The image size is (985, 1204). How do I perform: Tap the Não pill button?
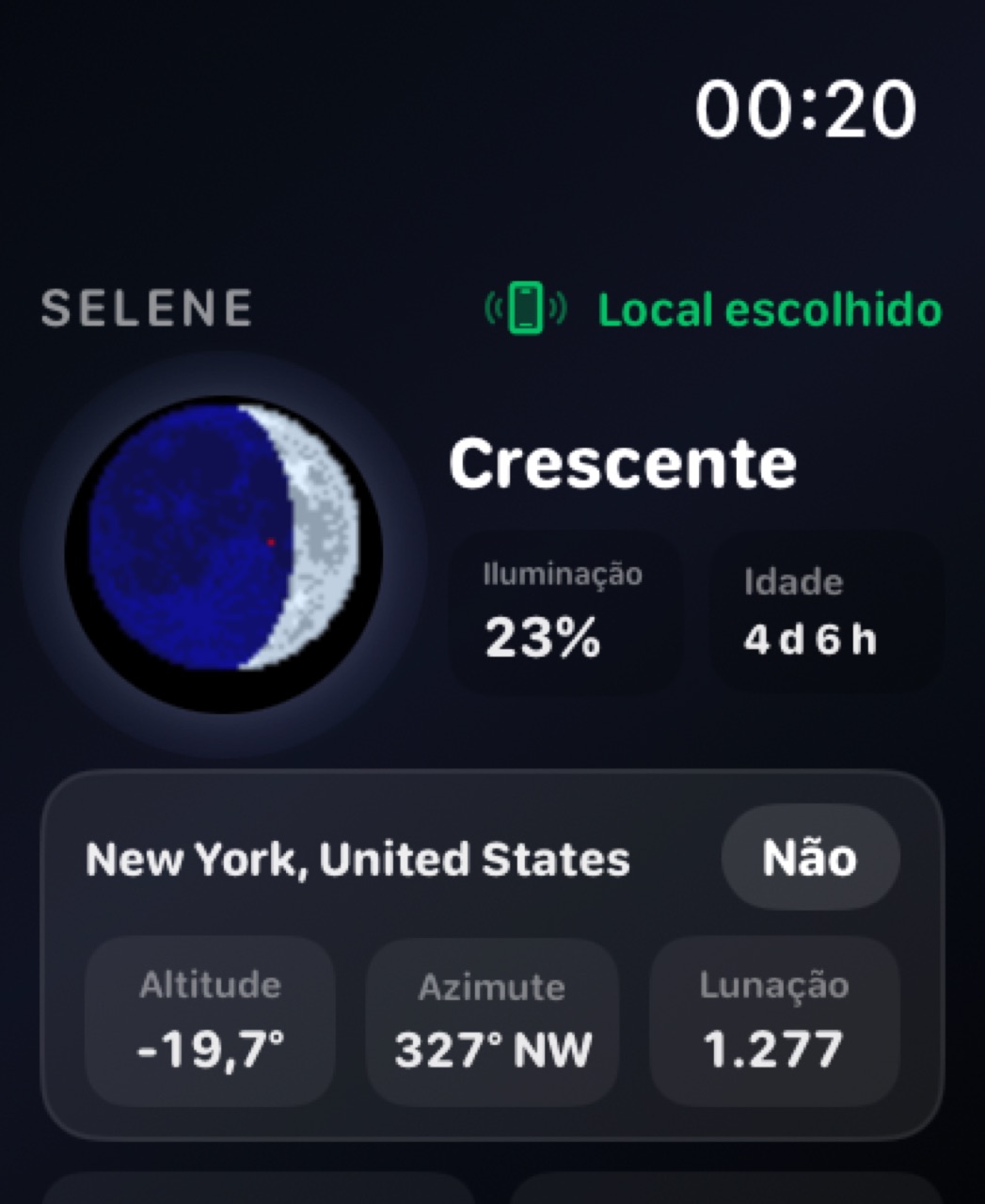pos(810,858)
